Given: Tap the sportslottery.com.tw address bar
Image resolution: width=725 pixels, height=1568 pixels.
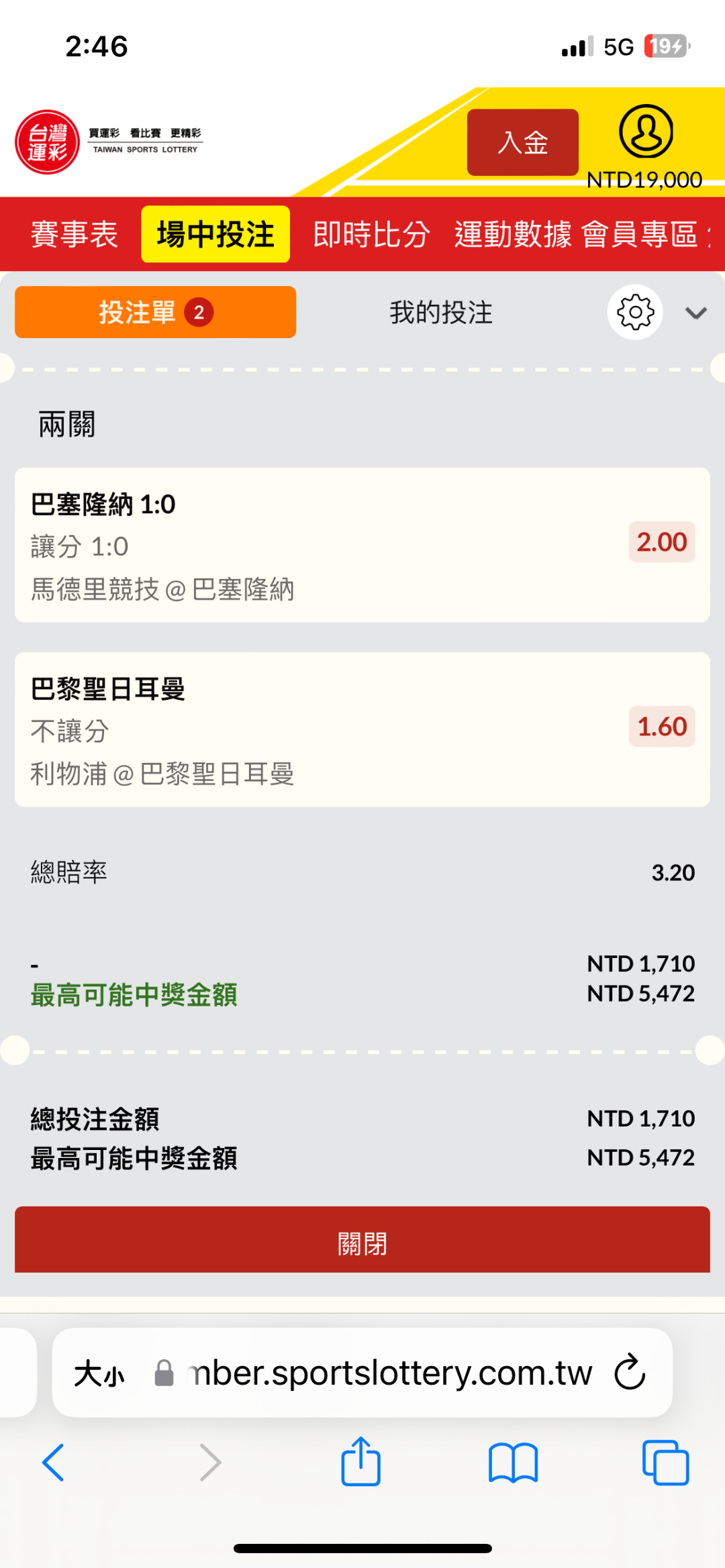Looking at the screenshot, I should coord(389,1372).
